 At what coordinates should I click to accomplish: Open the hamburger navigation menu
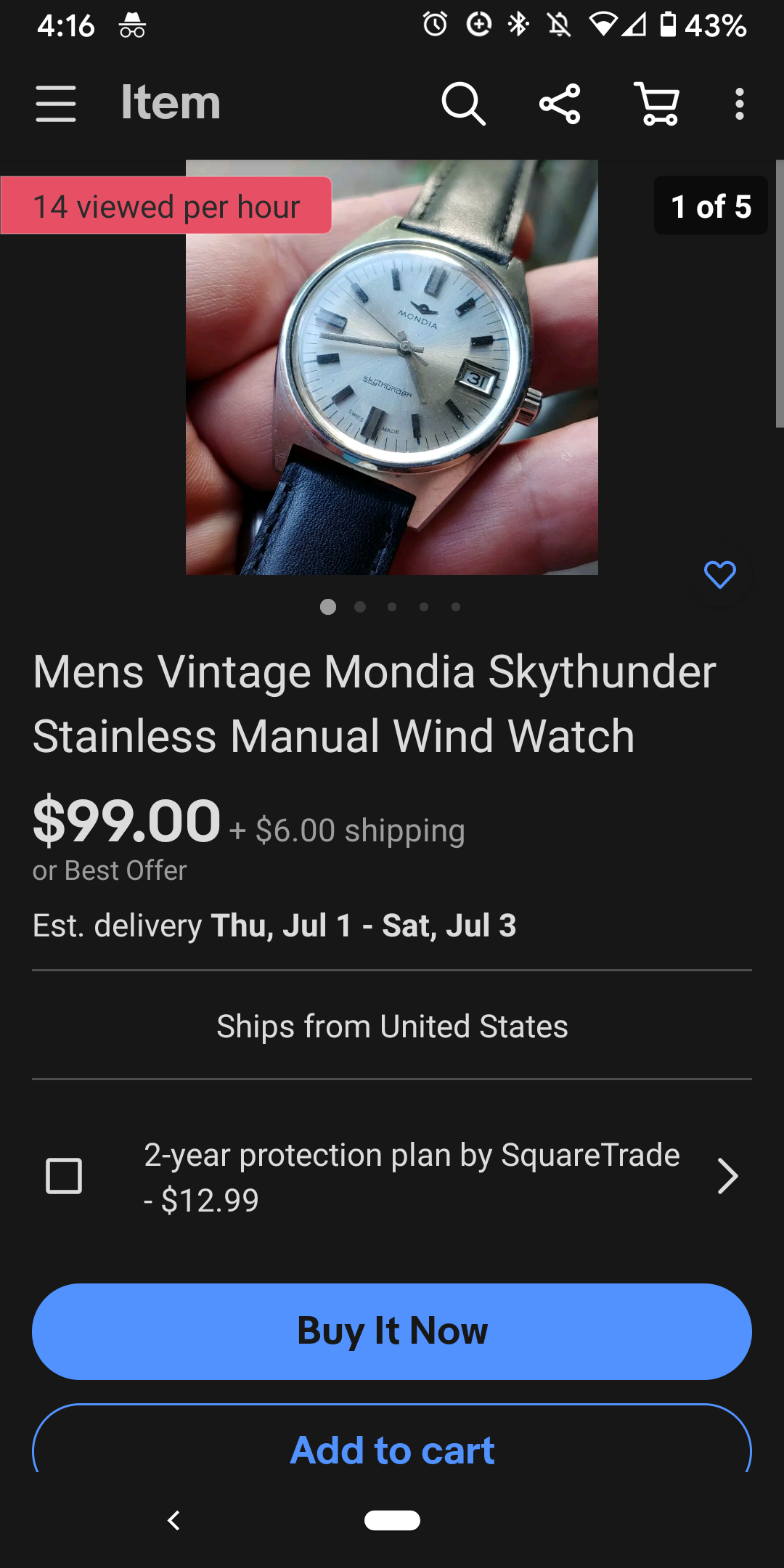[56, 104]
